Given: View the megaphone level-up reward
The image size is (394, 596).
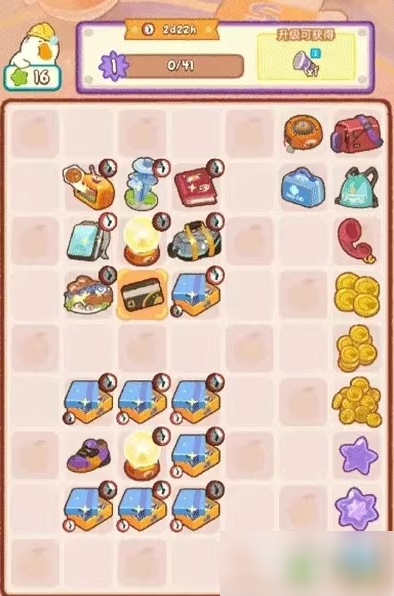Looking at the screenshot, I should pos(306,62).
